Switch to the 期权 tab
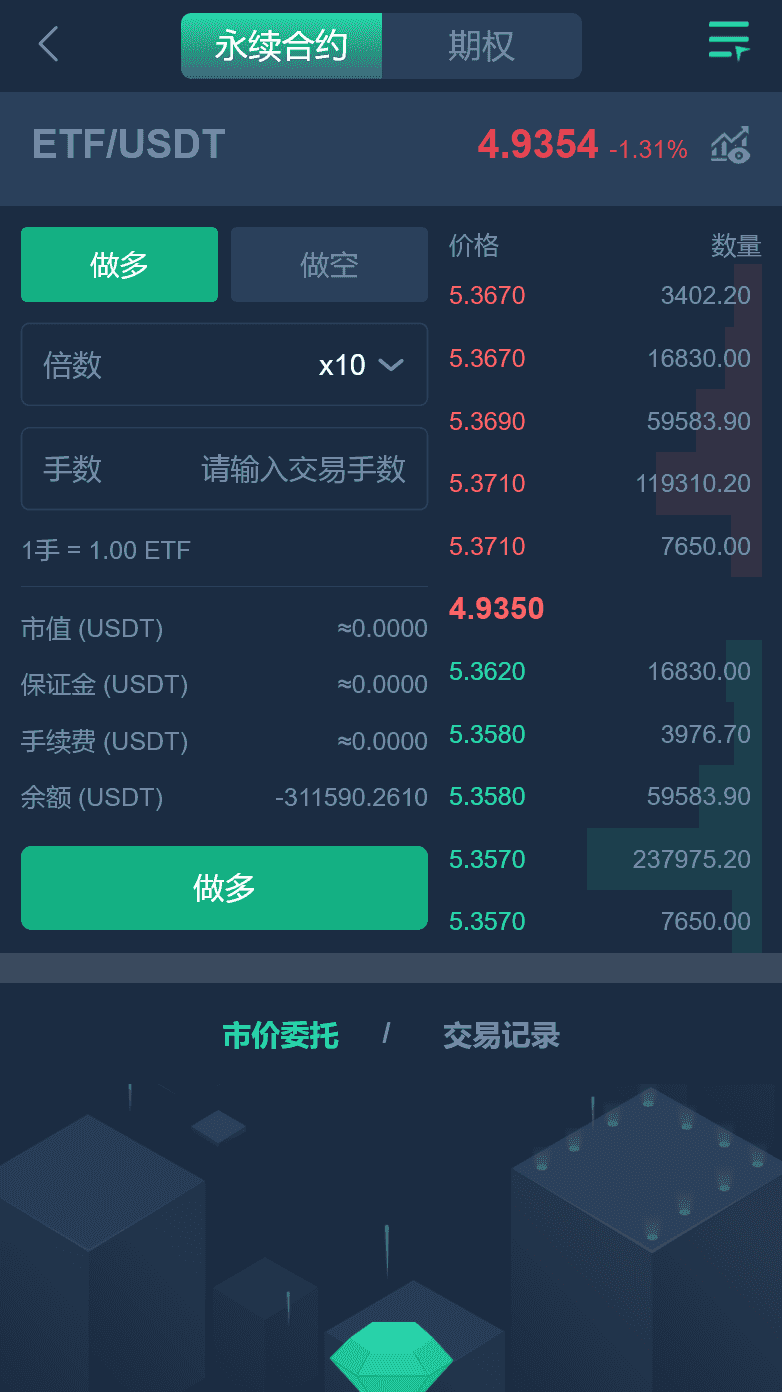782x1392 pixels. click(x=481, y=46)
